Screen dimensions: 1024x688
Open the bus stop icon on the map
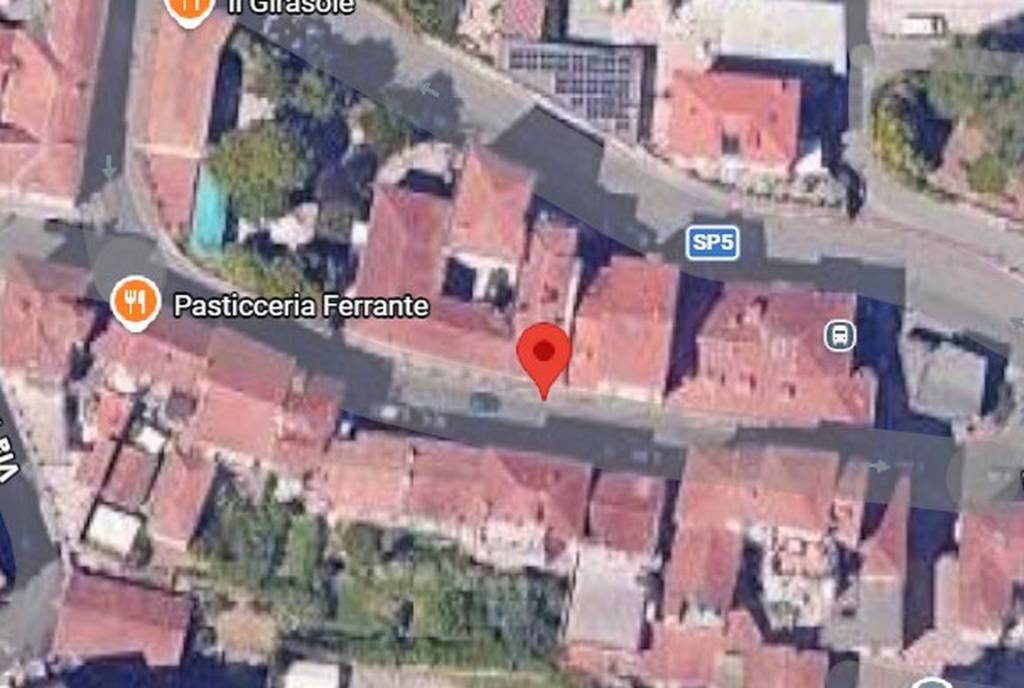pos(840,335)
